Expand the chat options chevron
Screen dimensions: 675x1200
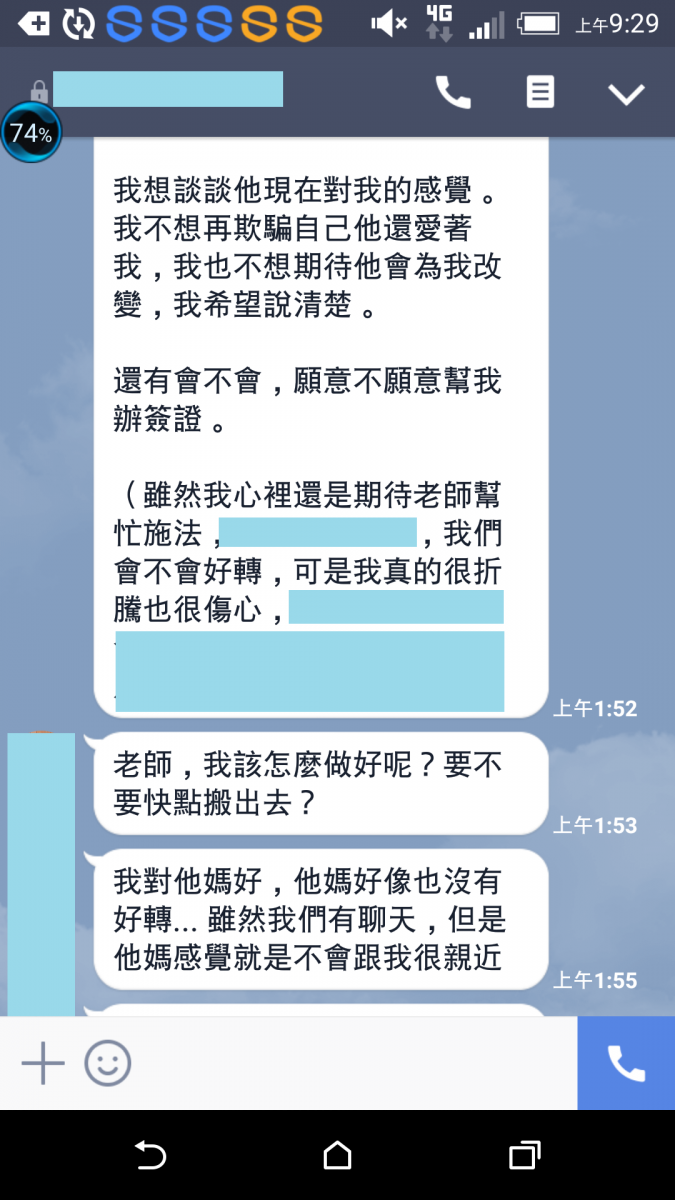(627, 94)
